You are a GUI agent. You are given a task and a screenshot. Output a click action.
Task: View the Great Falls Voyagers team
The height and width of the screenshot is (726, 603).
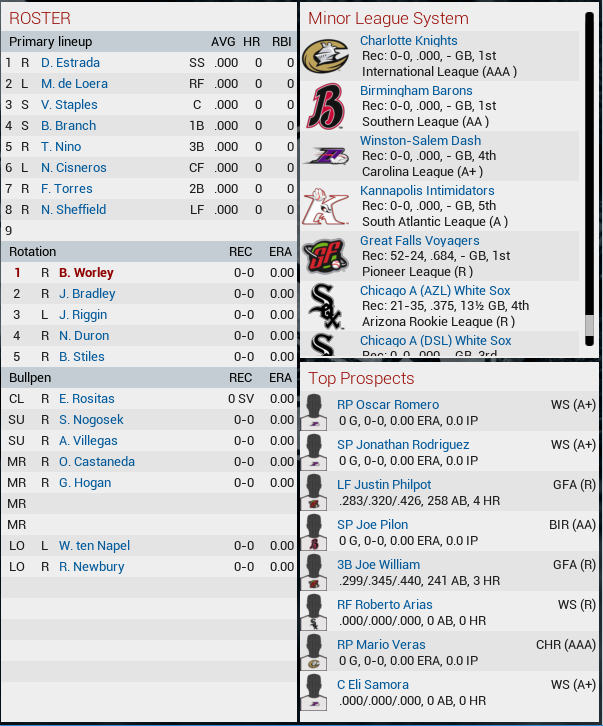[x=419, y=241]
